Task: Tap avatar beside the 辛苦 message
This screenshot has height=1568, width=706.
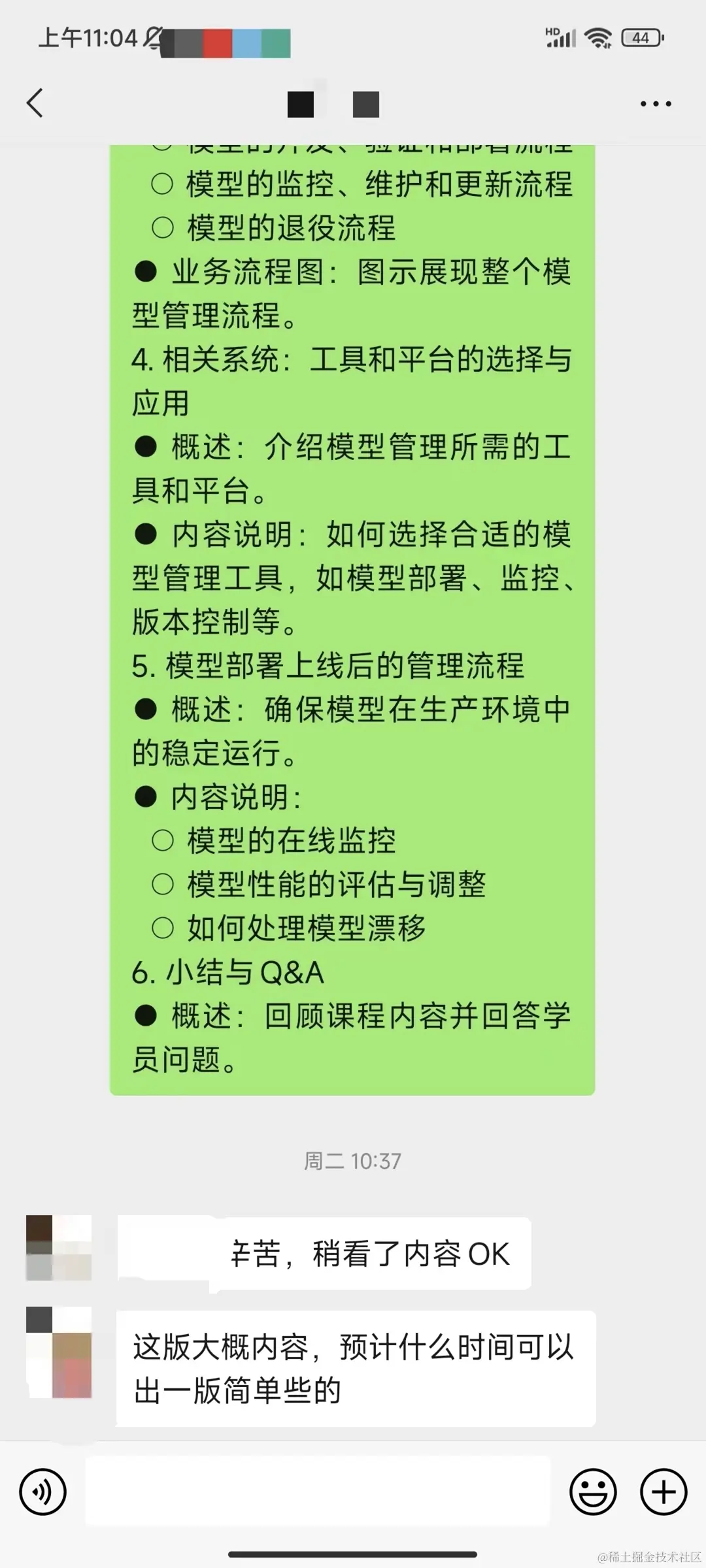Action: tap(59, 1248)
